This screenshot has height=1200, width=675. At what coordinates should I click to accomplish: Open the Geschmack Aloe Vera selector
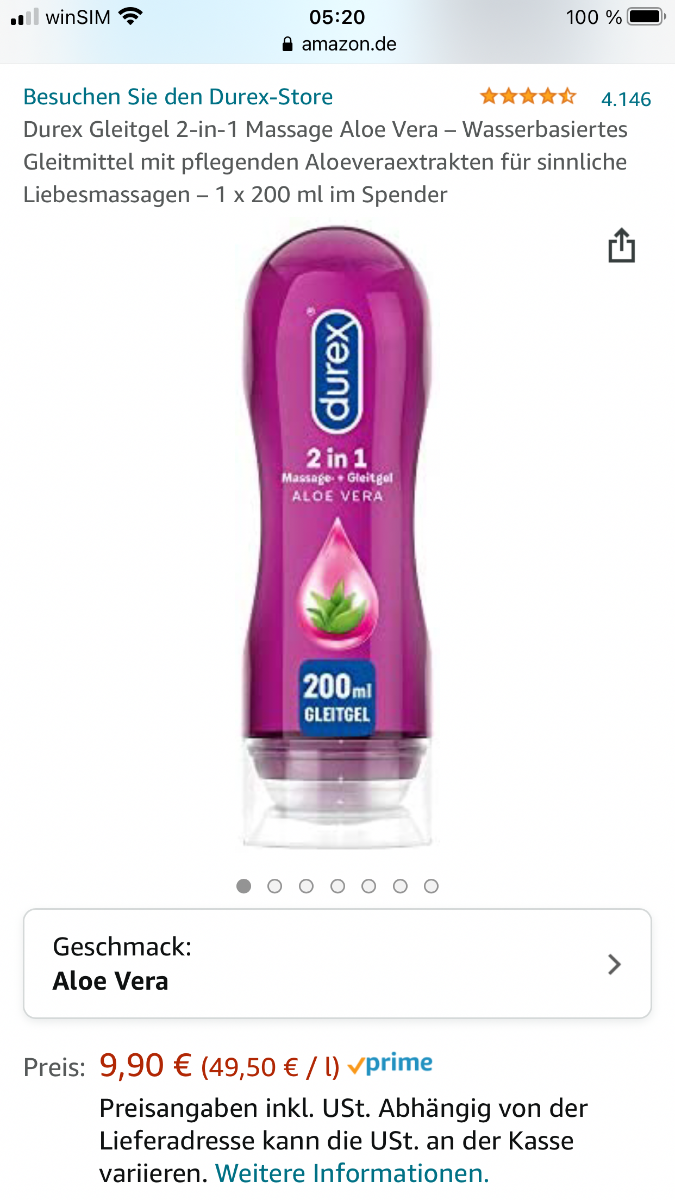point(337,964)
